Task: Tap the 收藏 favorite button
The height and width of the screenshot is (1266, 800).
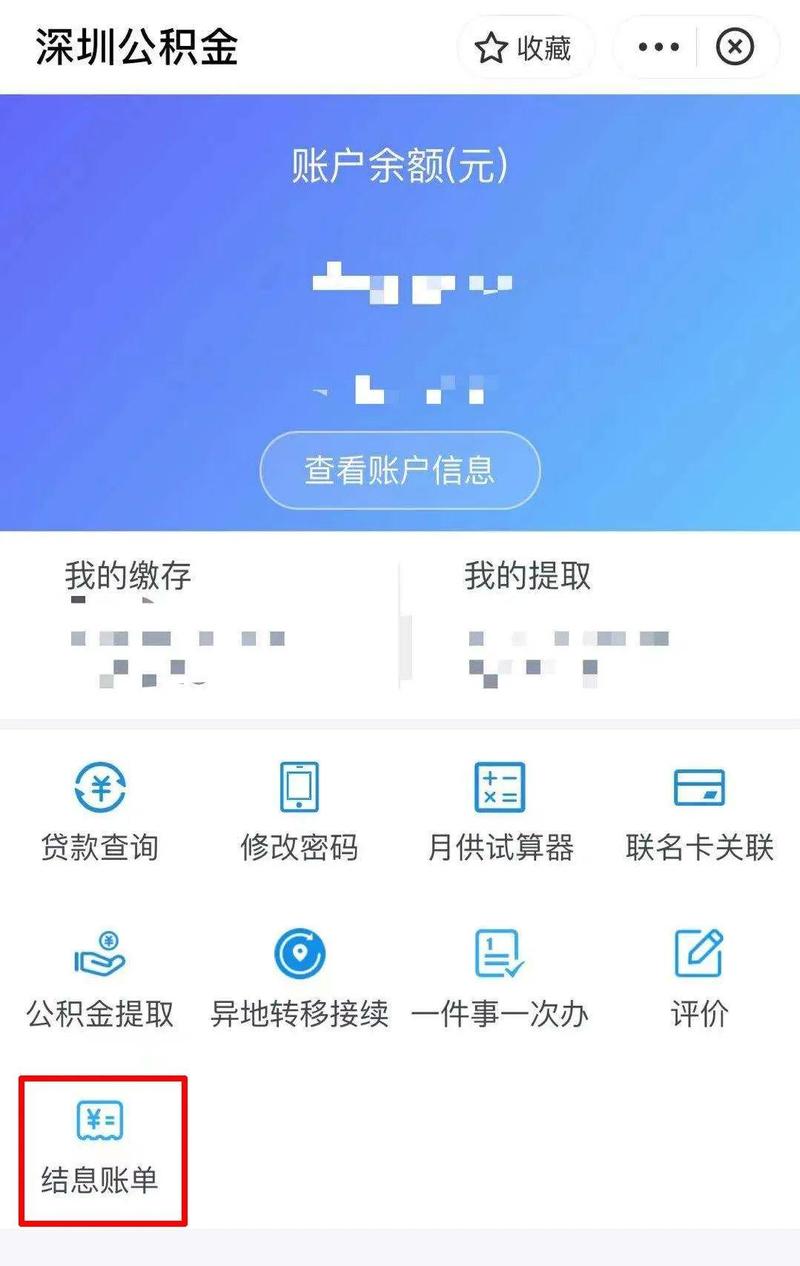Action: 524,47
